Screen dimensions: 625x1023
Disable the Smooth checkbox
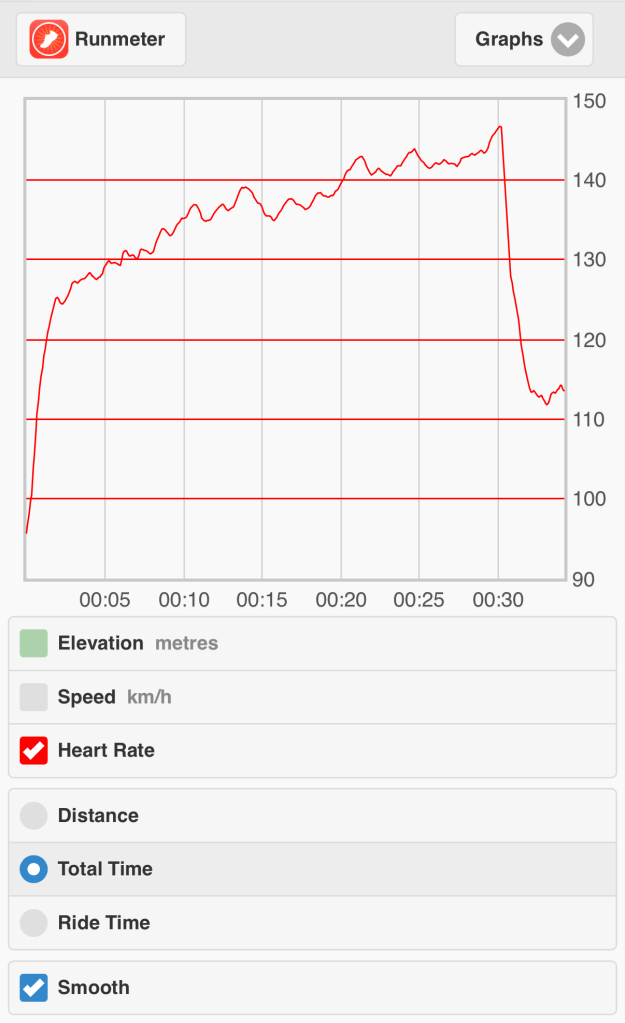point(34,988)
